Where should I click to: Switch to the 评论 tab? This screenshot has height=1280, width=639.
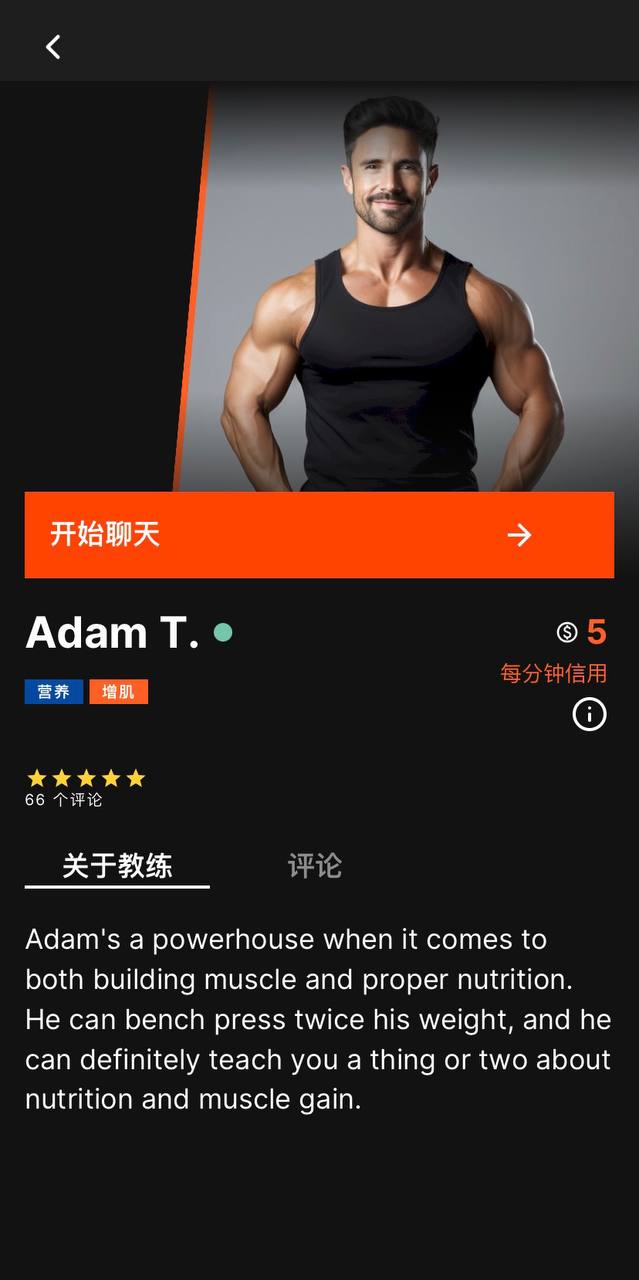pyautogui.click(x=314, y=865)
